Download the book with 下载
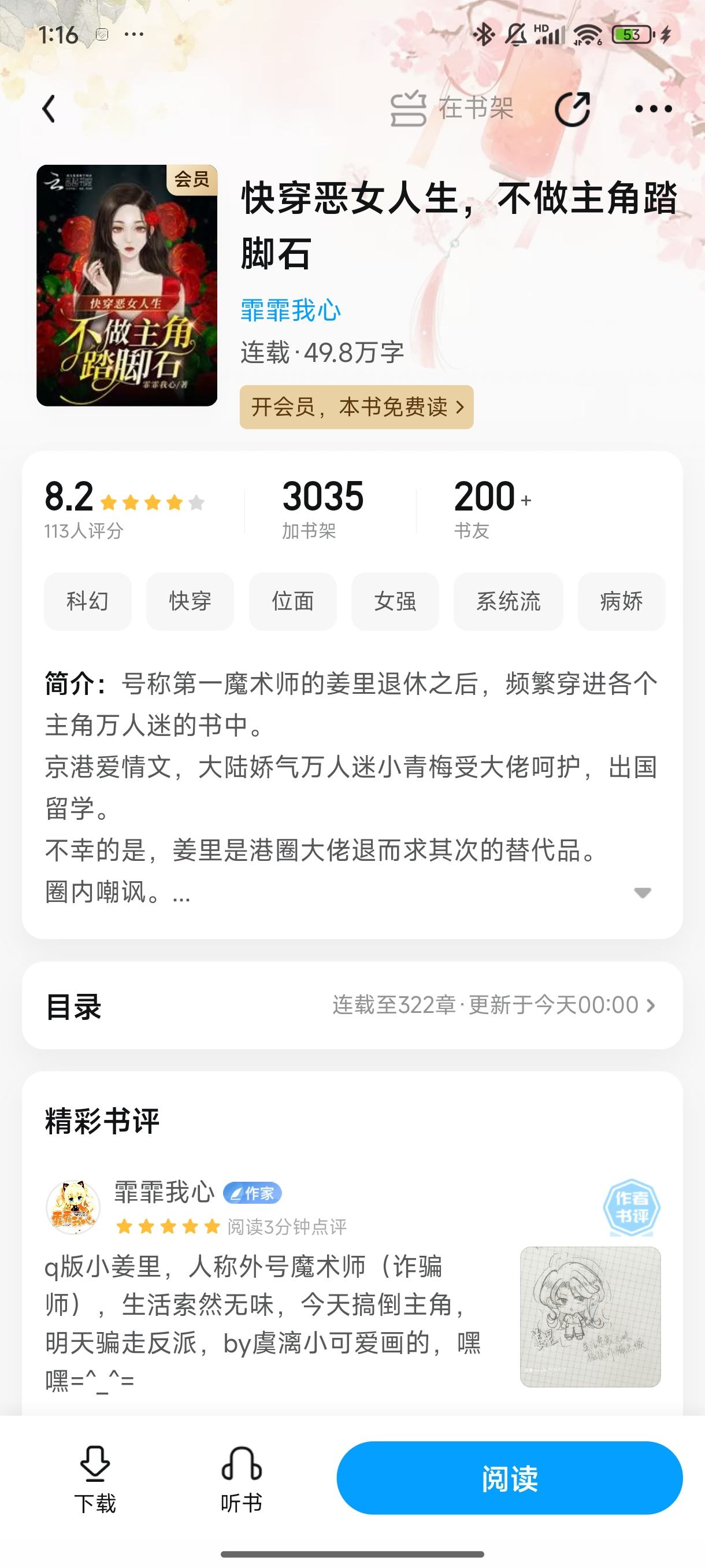705x1568 pixels. pyautogui.click(x=95, y=1478)
